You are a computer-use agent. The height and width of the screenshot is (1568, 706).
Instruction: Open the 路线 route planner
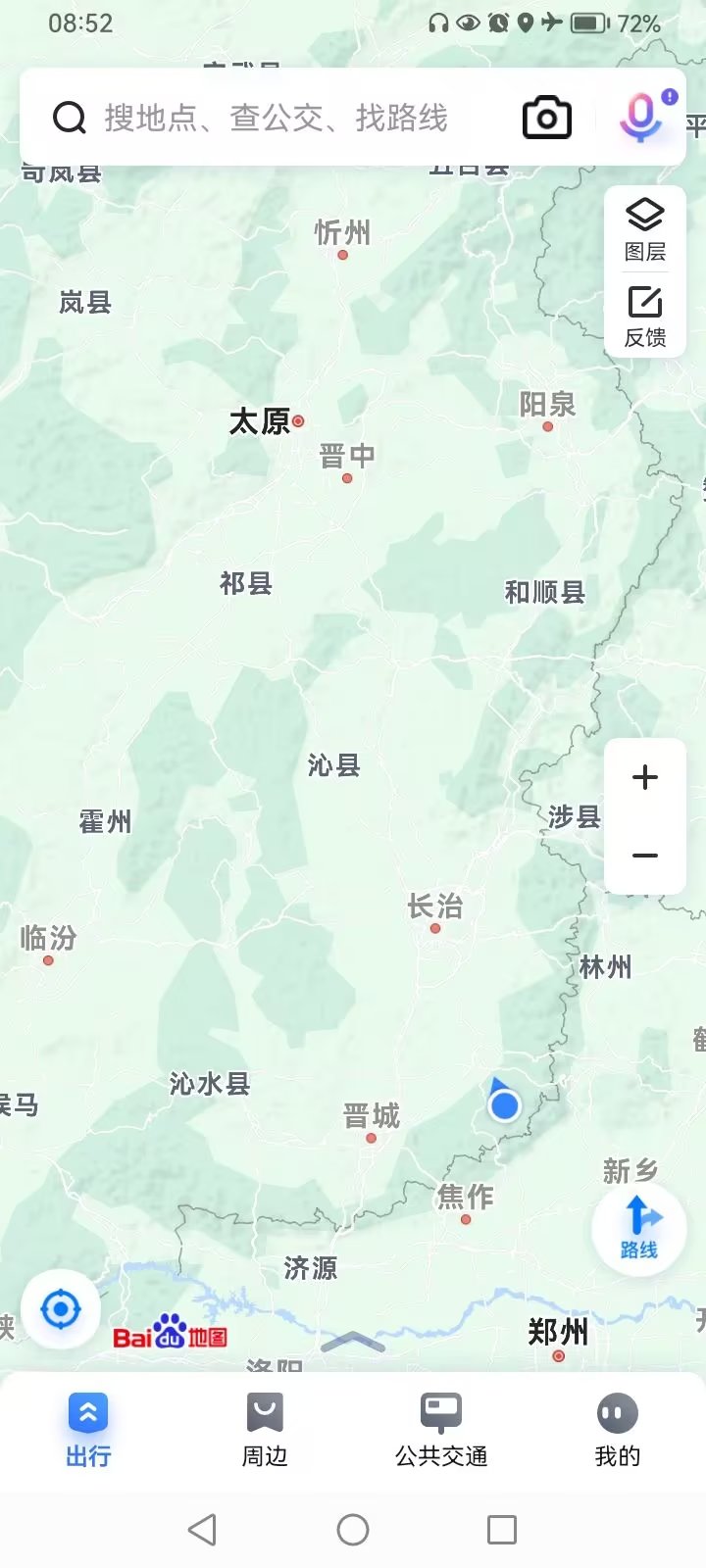click(x=639, y=1228)
